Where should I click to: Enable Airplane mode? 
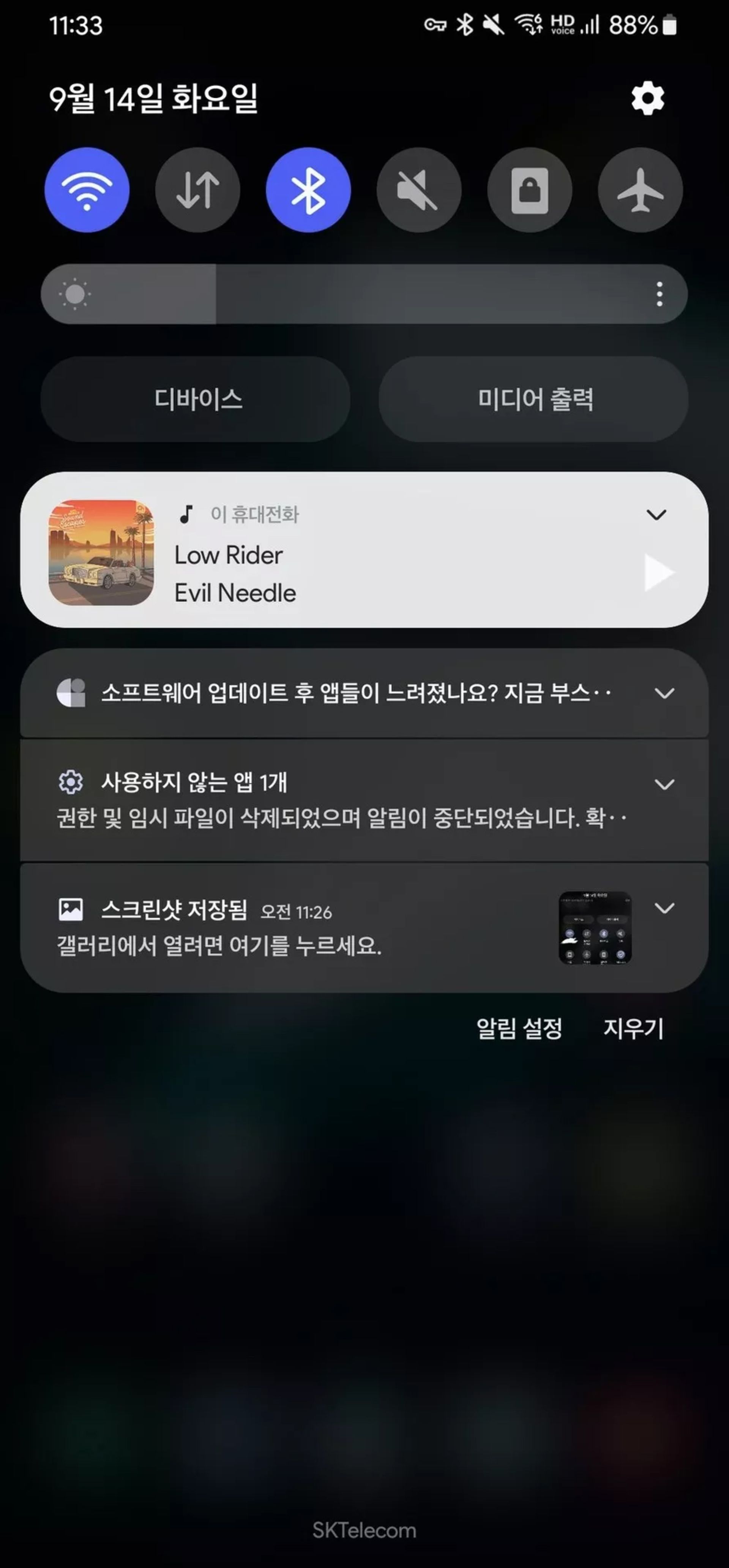click(640, 190)
